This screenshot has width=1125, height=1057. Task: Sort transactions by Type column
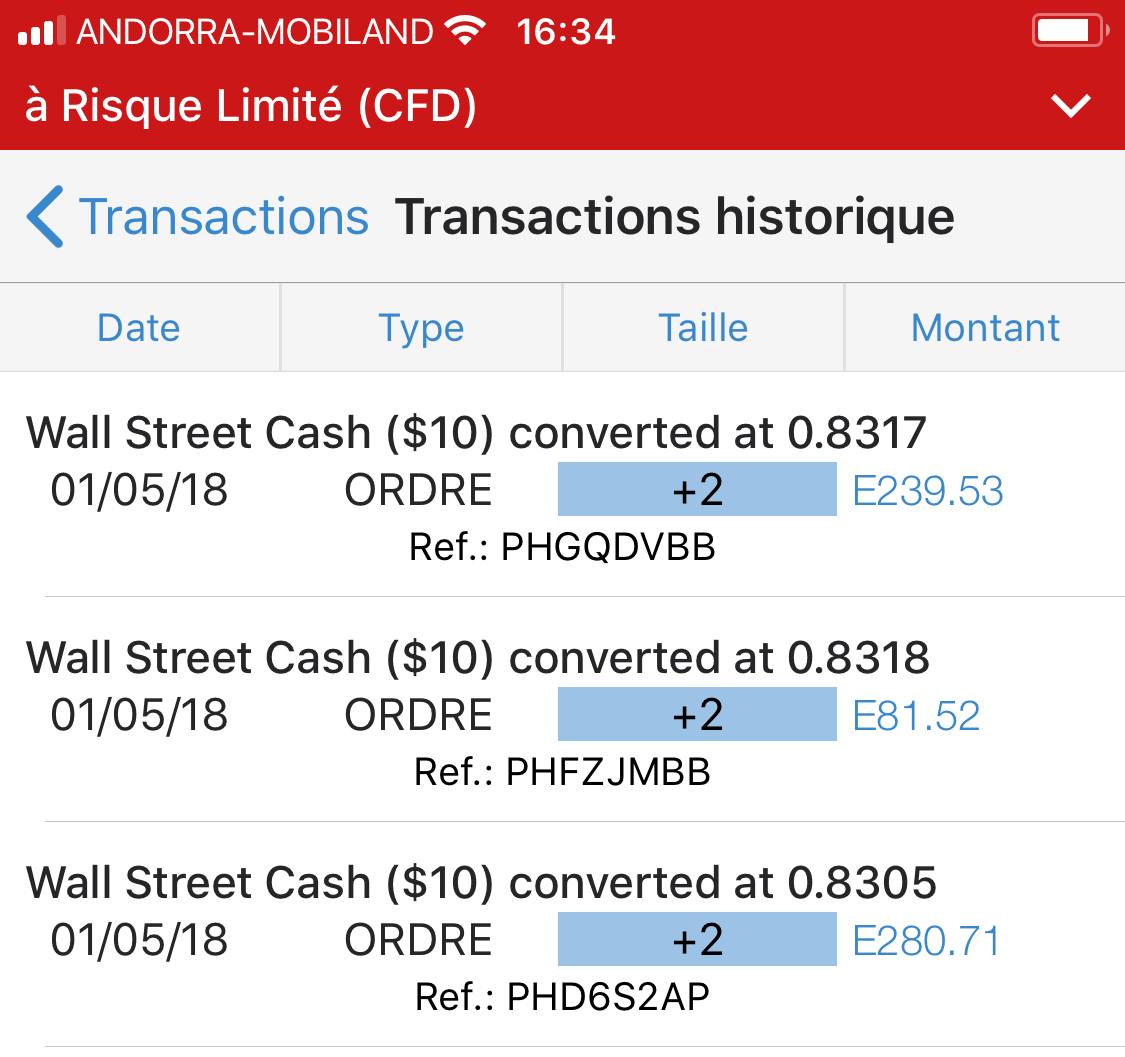421,328
